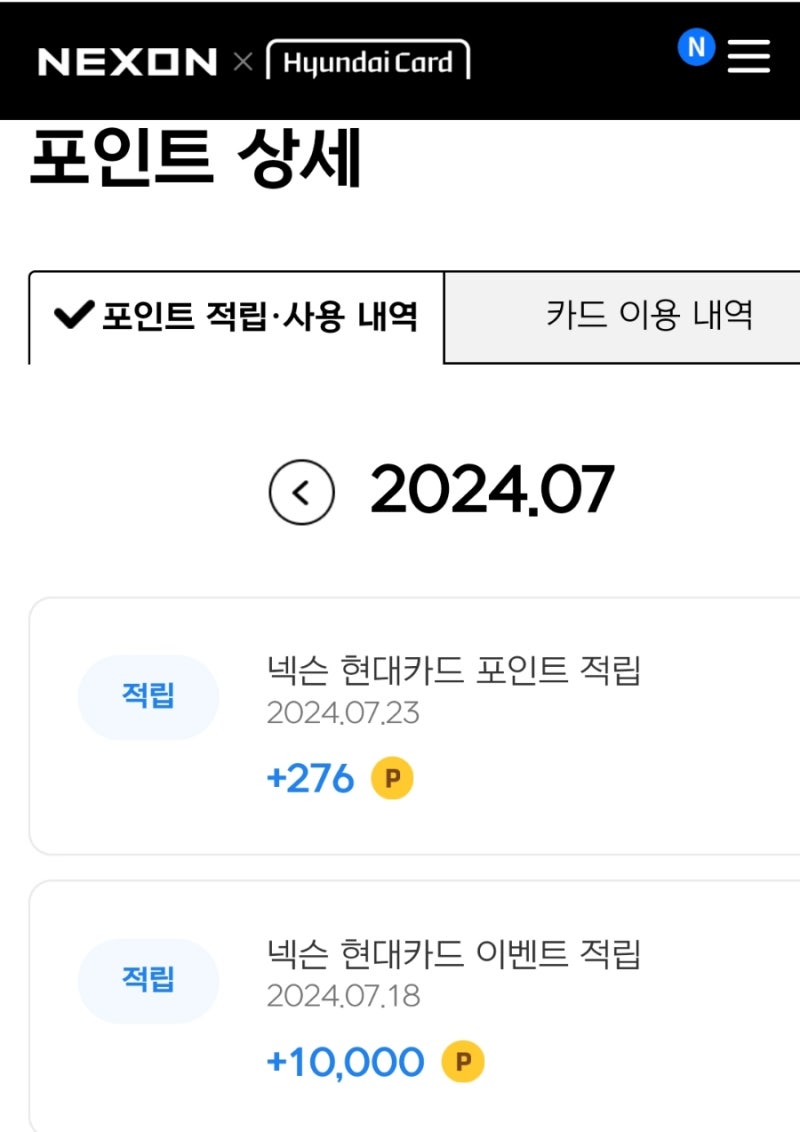Open the 2024.07 month selector
The image size is (800, 1132).
pos(495,489)
